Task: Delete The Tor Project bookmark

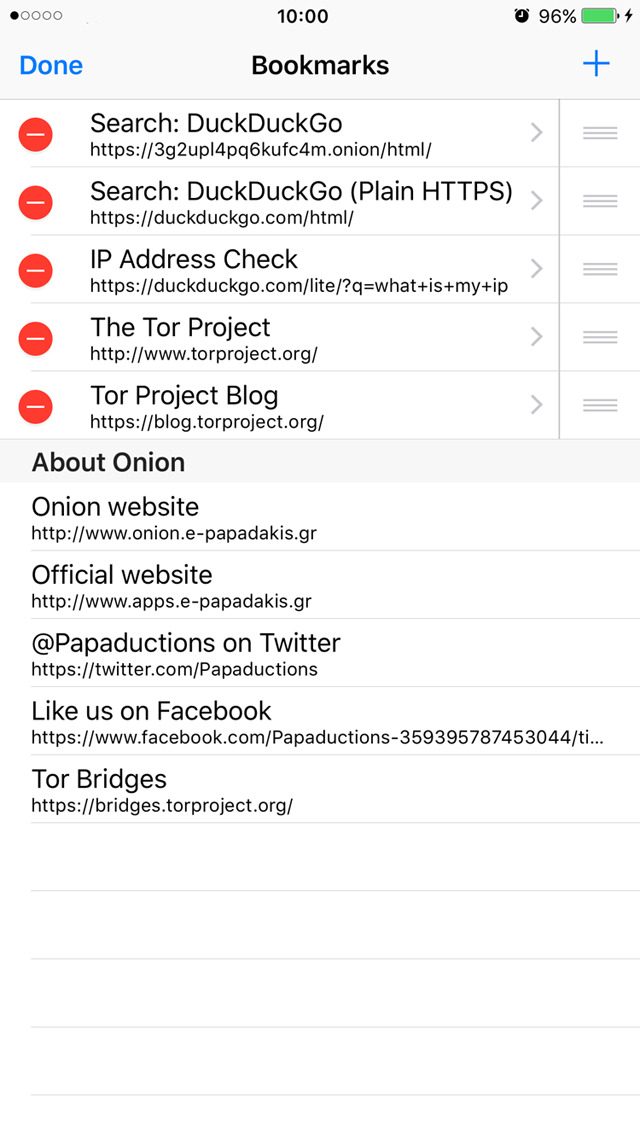Action: pyautogui.click(x=35, y=338)
